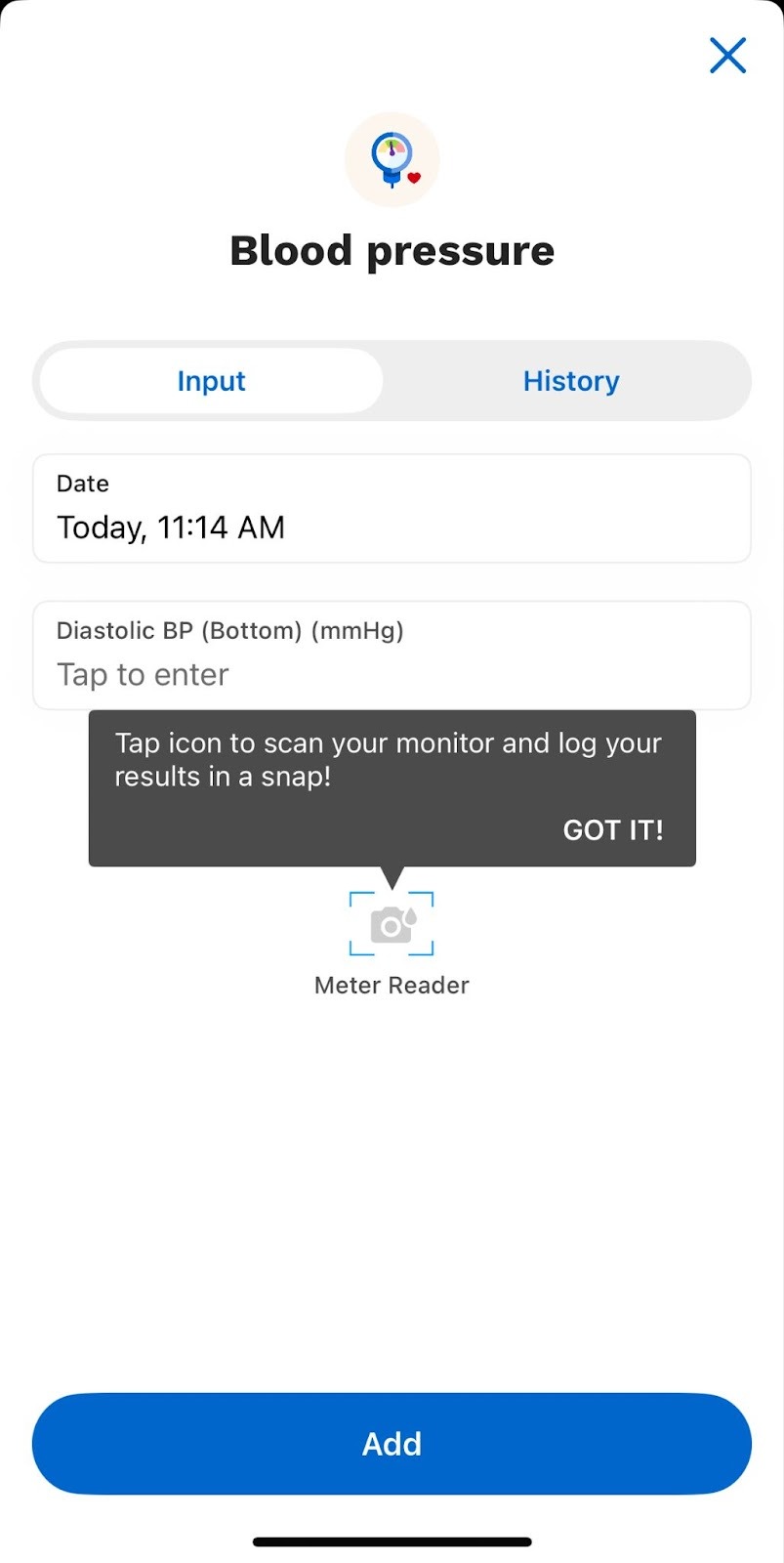Select the Input tab
Screen dimensions: 784x1563
pyautogui.click(x=212, y=381)
